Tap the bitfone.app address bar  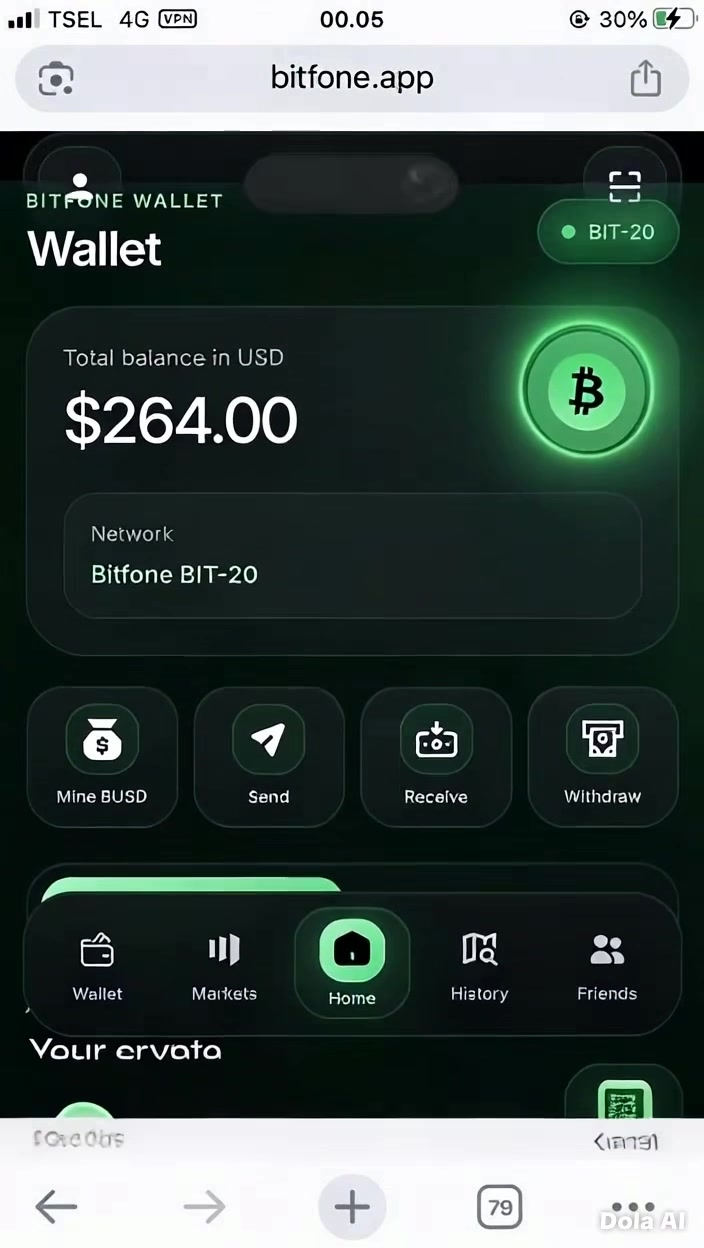[352, 78]
